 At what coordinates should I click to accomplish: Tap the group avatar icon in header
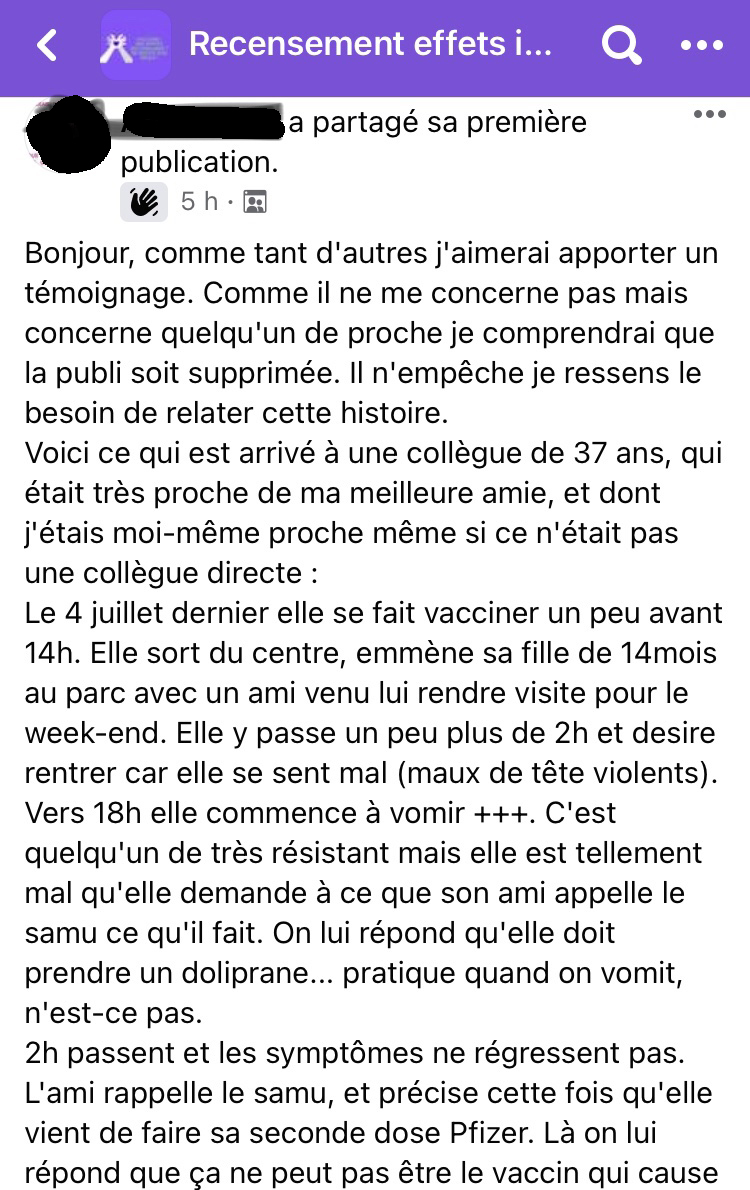coord(135,45)
